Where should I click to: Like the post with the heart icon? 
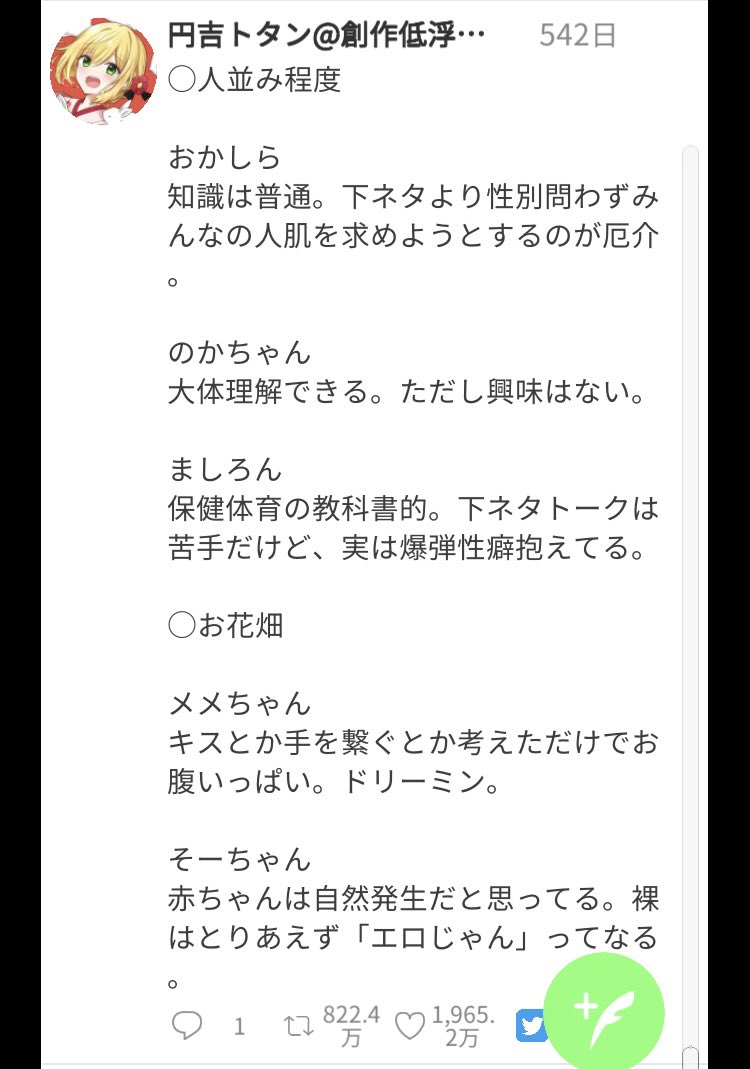click(410, 1026)
